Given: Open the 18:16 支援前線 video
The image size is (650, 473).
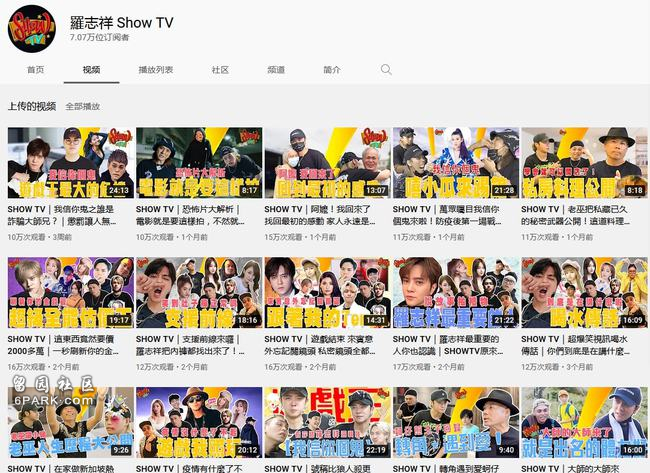Looking at the screenshot, I should pyautogui.click(x=198, y=292).
